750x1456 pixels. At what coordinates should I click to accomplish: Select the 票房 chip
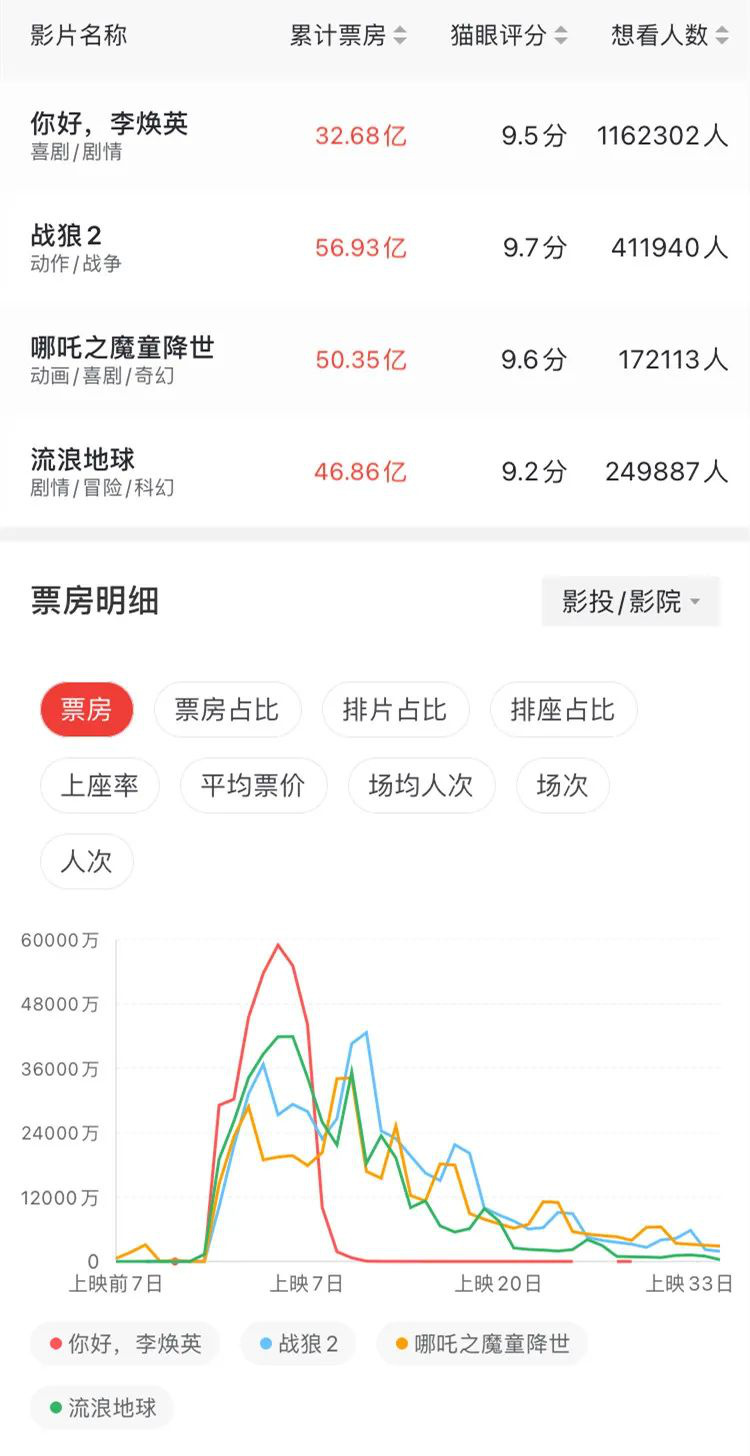pos(87,710)
